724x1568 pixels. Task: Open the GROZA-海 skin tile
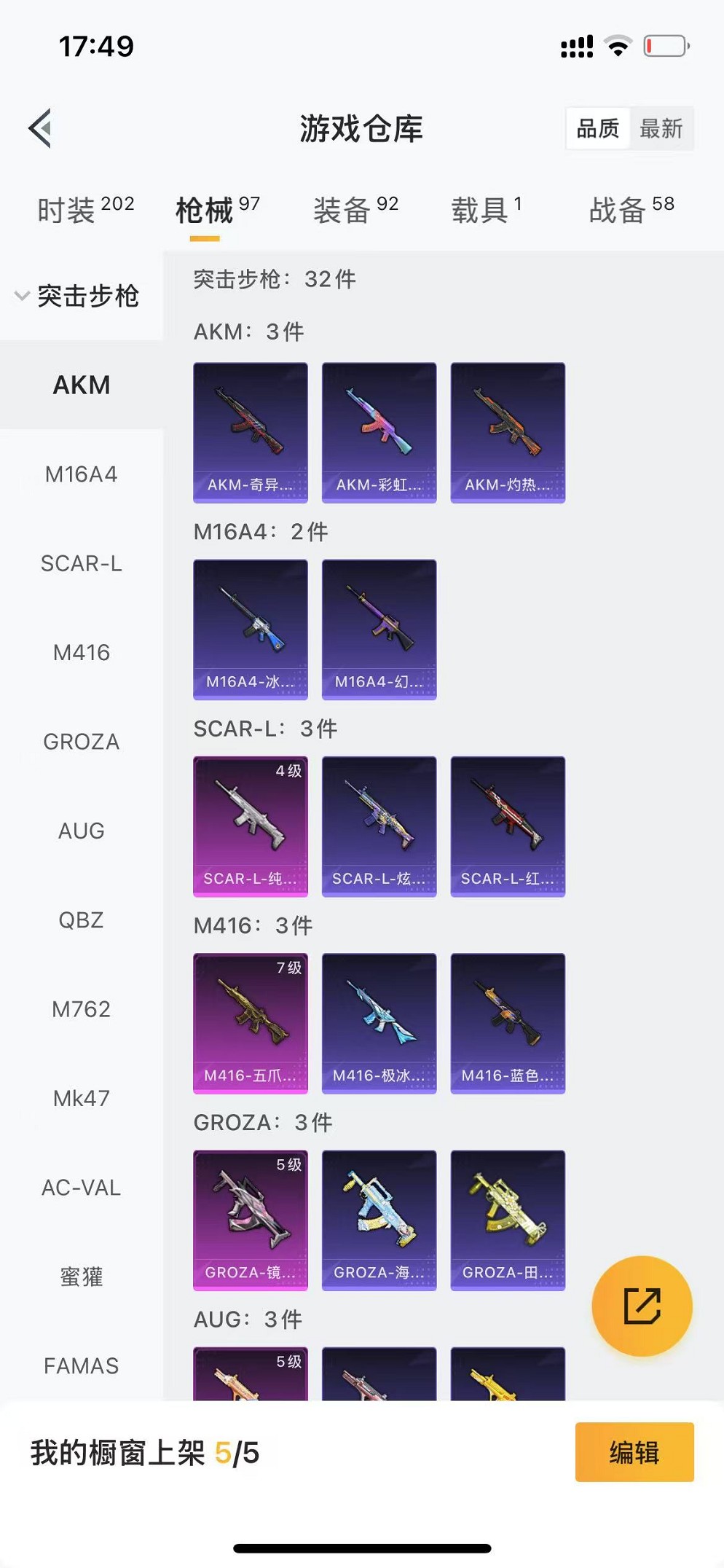[379, 1220]
